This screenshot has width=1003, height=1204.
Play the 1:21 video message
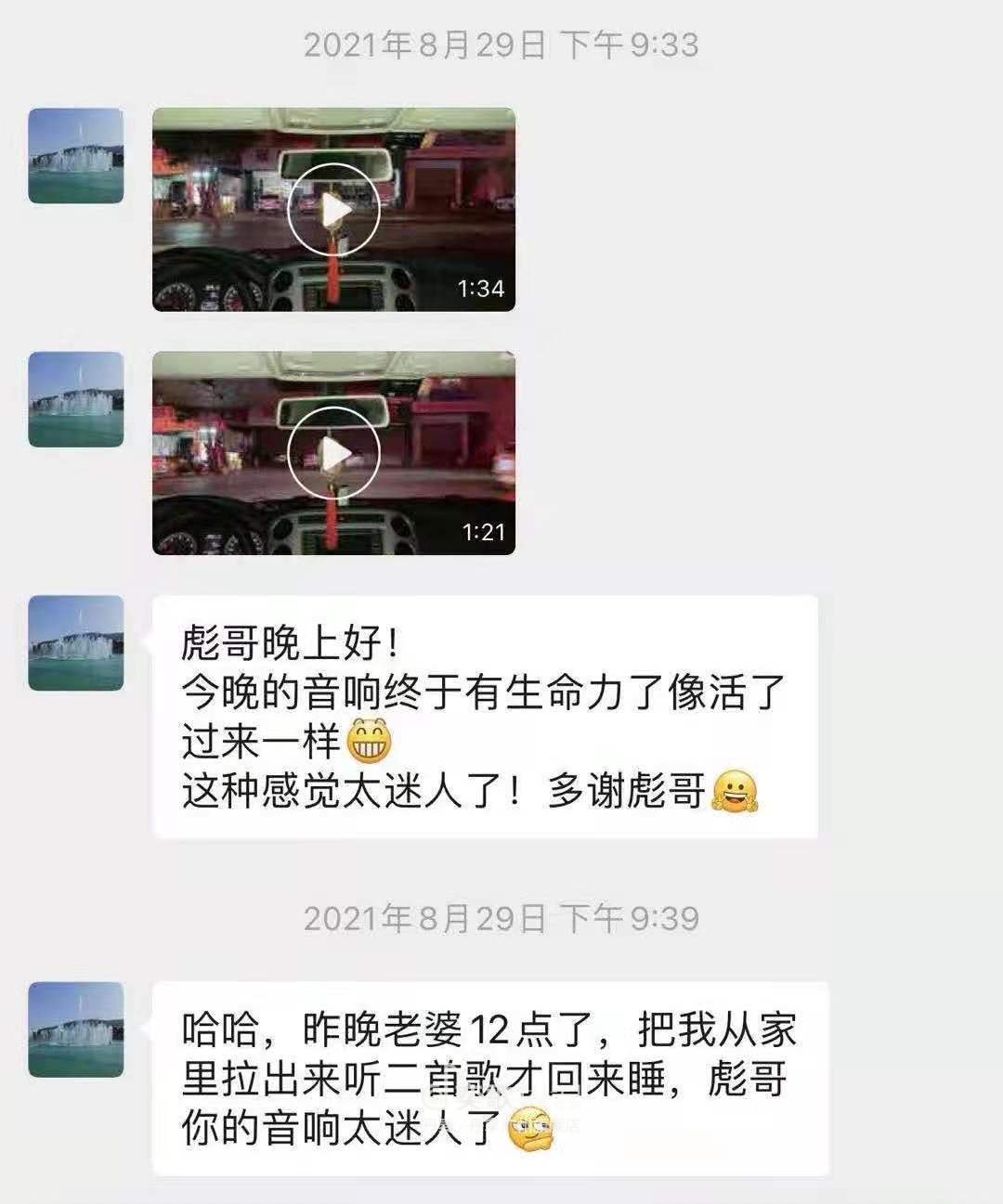point(333,454)
